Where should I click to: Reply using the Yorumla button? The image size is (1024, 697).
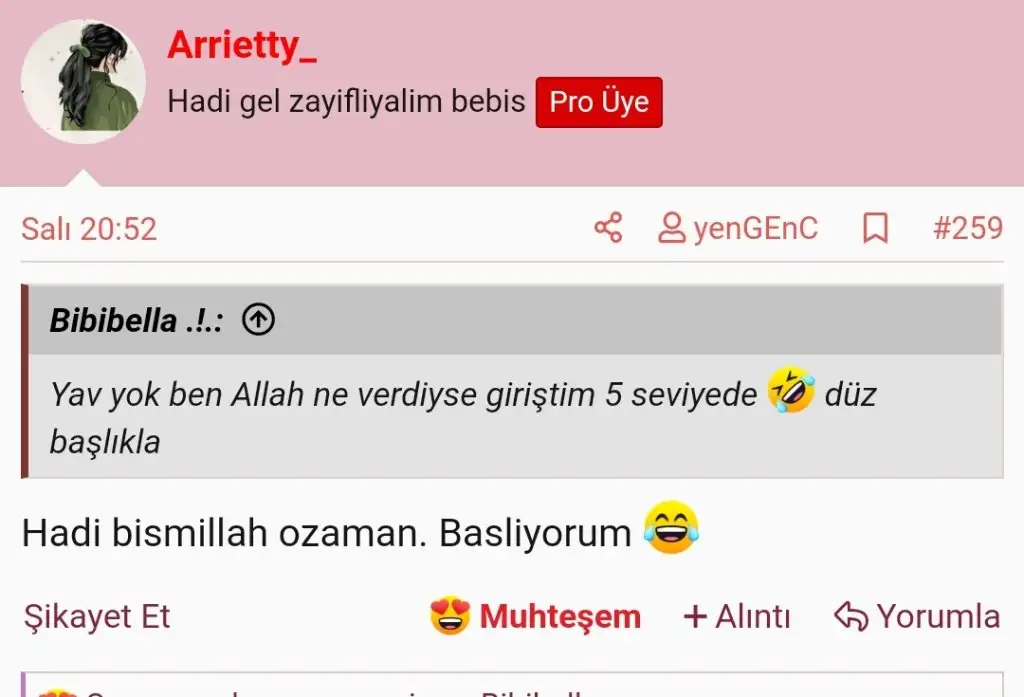click(x=917, y=616)
